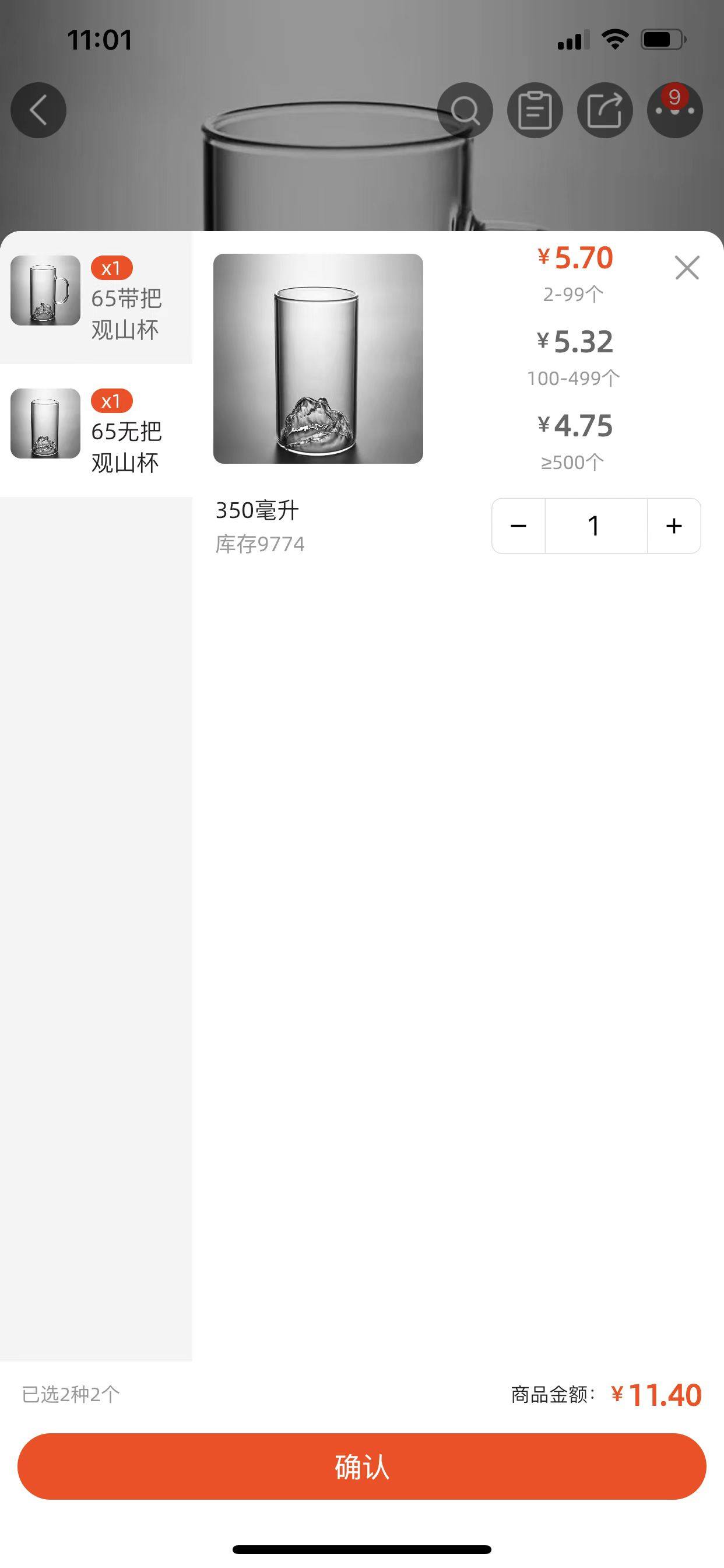Enlarge the 350毫升 glass product image
The height and width of the screenshot is (1568, 724).
[318, 359]
